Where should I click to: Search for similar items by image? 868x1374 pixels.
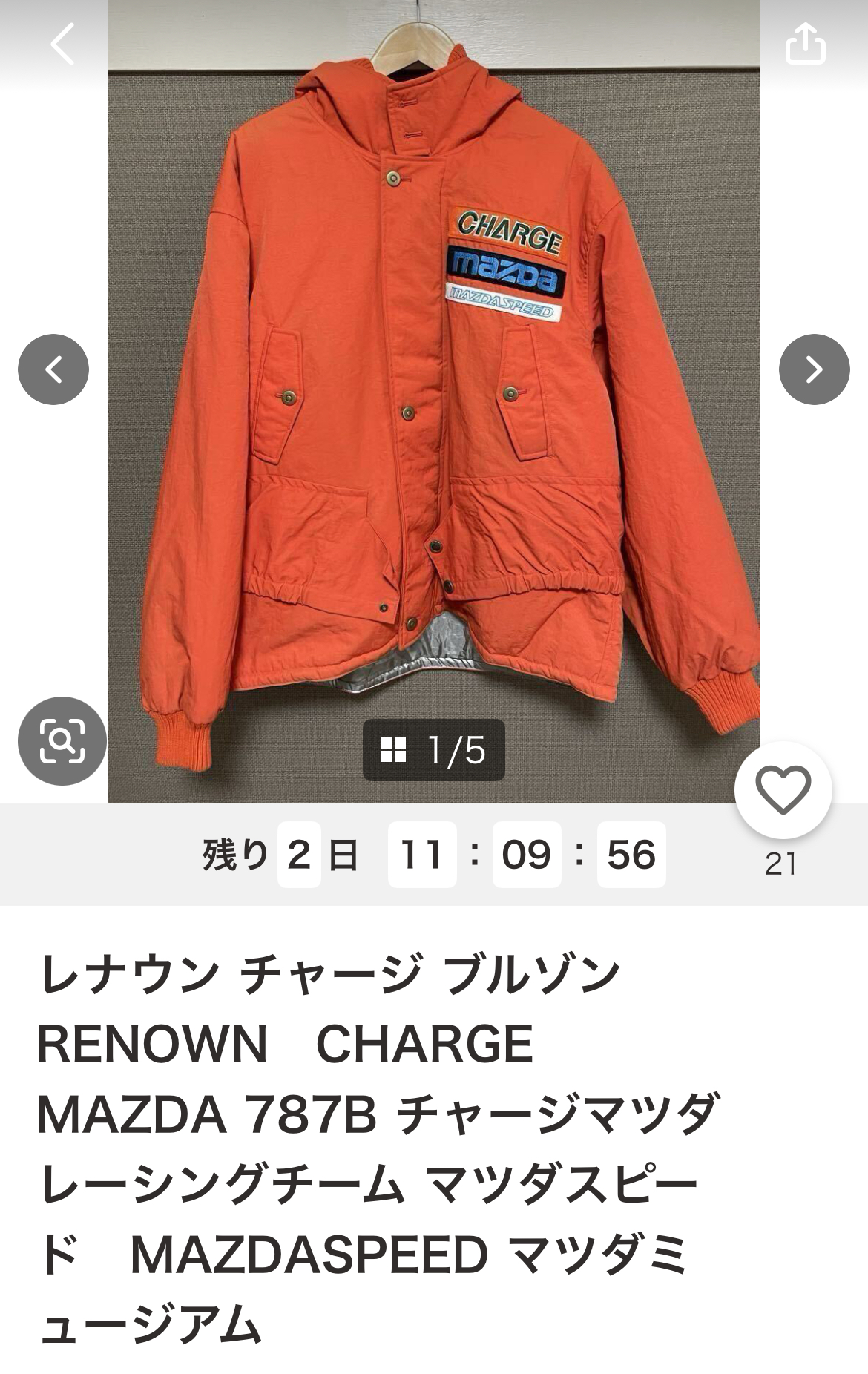[62, 740]
